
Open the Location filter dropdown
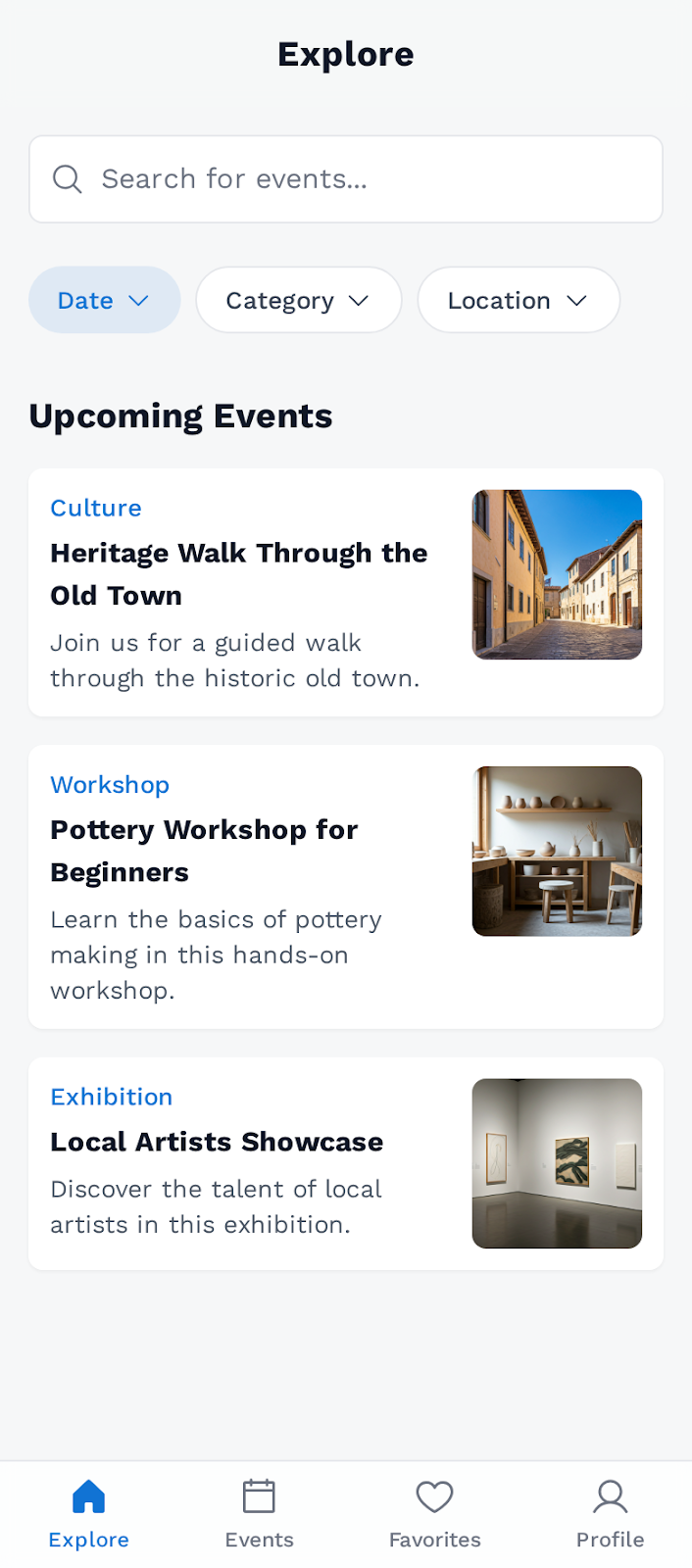518,300
